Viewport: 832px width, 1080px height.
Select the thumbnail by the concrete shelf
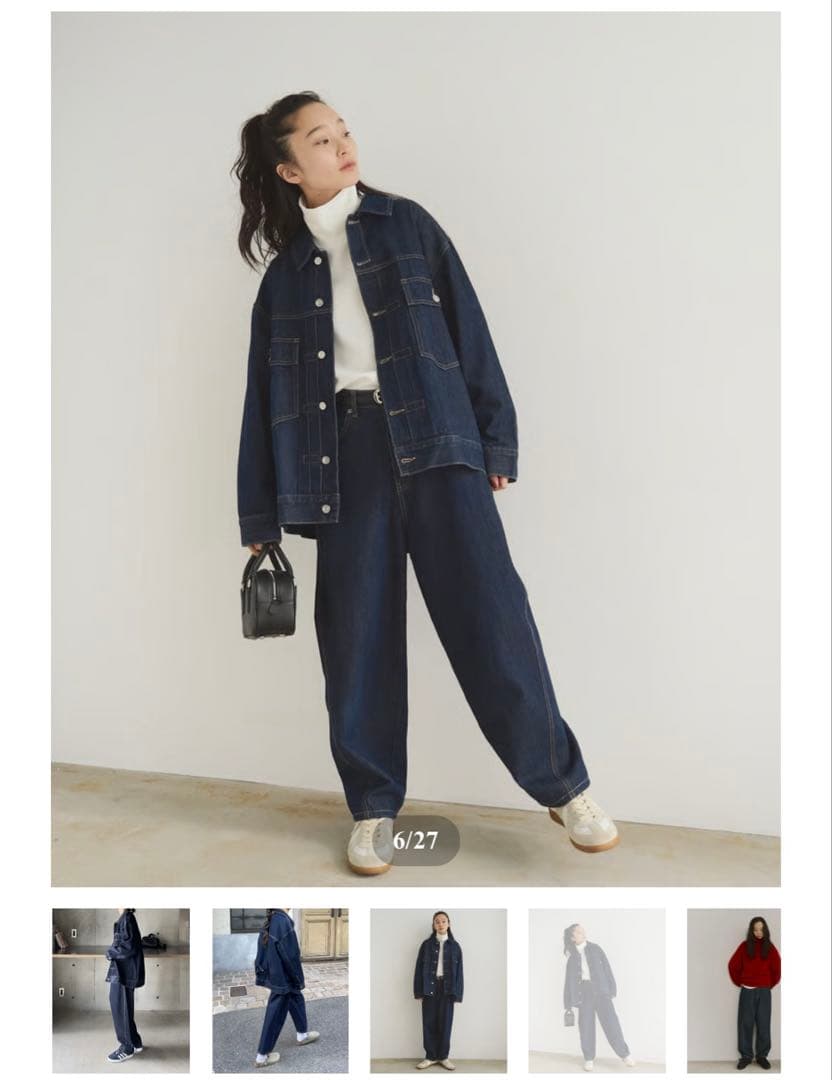click(x=121, y=990)
